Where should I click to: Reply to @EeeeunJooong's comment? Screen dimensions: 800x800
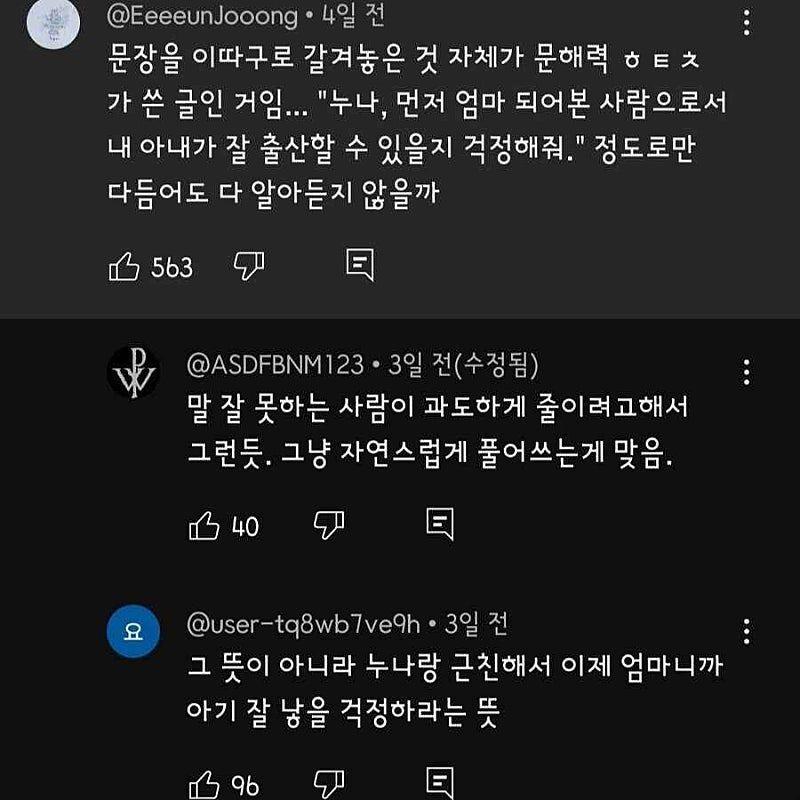pyautogui.click(x=360, y=266)
